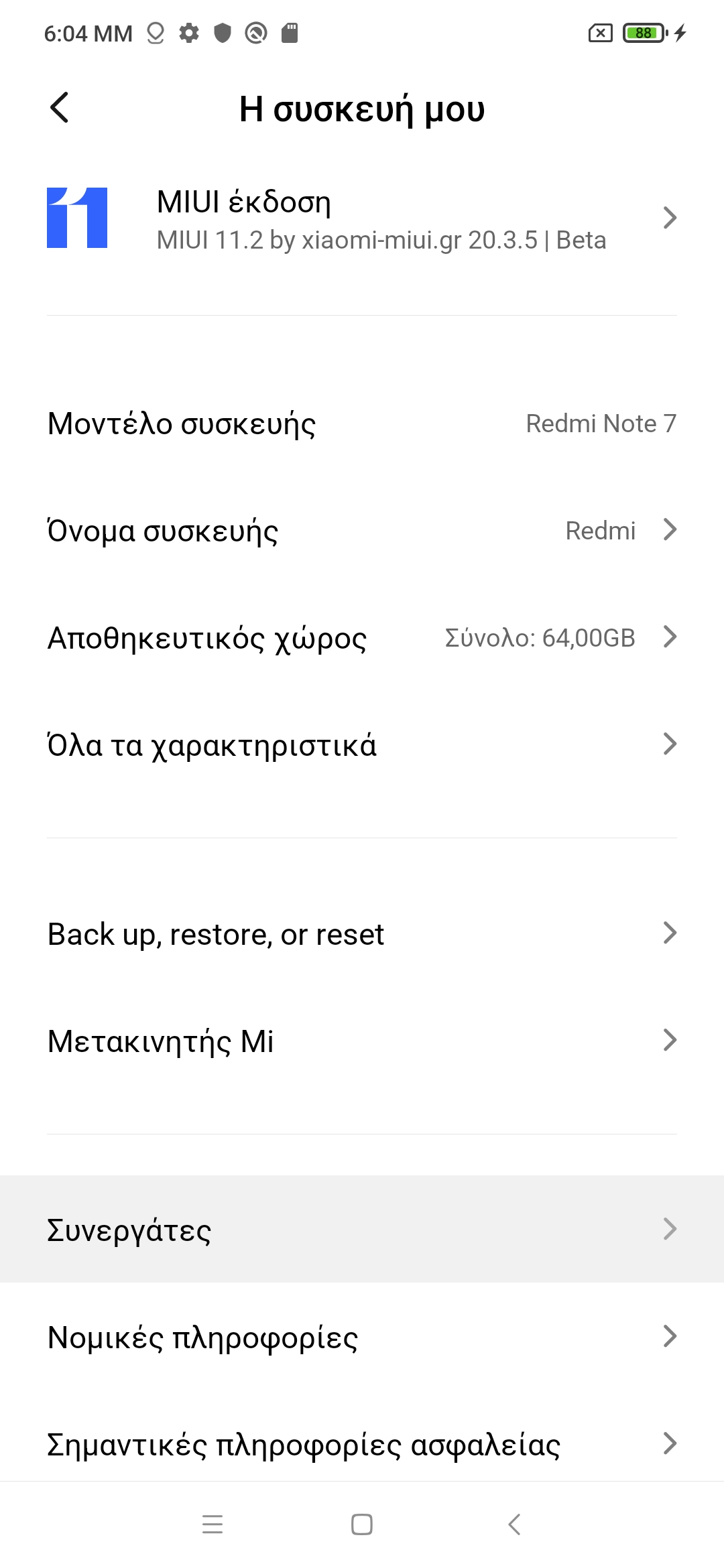This screenshot has height=1568, width=724.
Task: Open Όνομα συσκευής device name setting
Action: pyautogui.click(x=362, y=531)
